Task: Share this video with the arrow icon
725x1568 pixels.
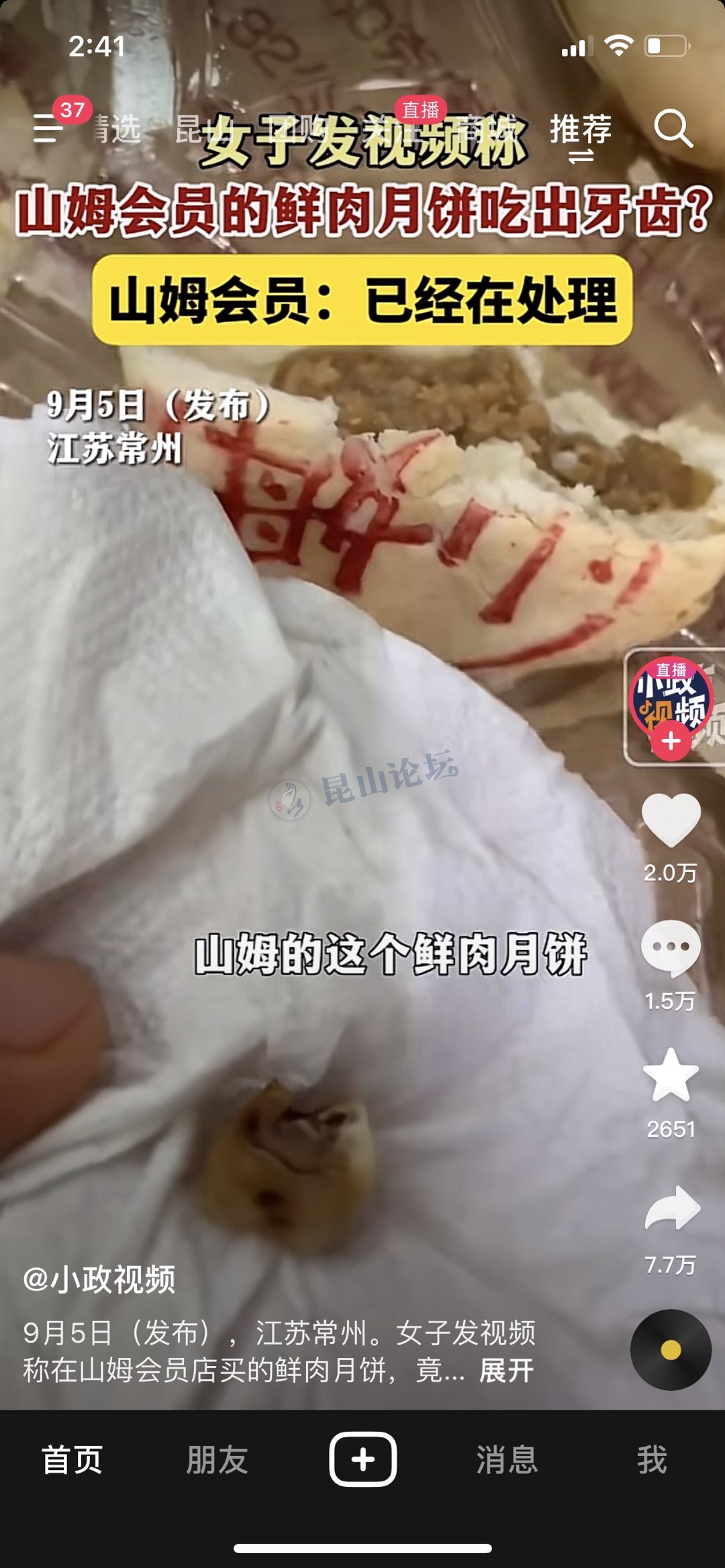Action: [x=672, y=1208]
